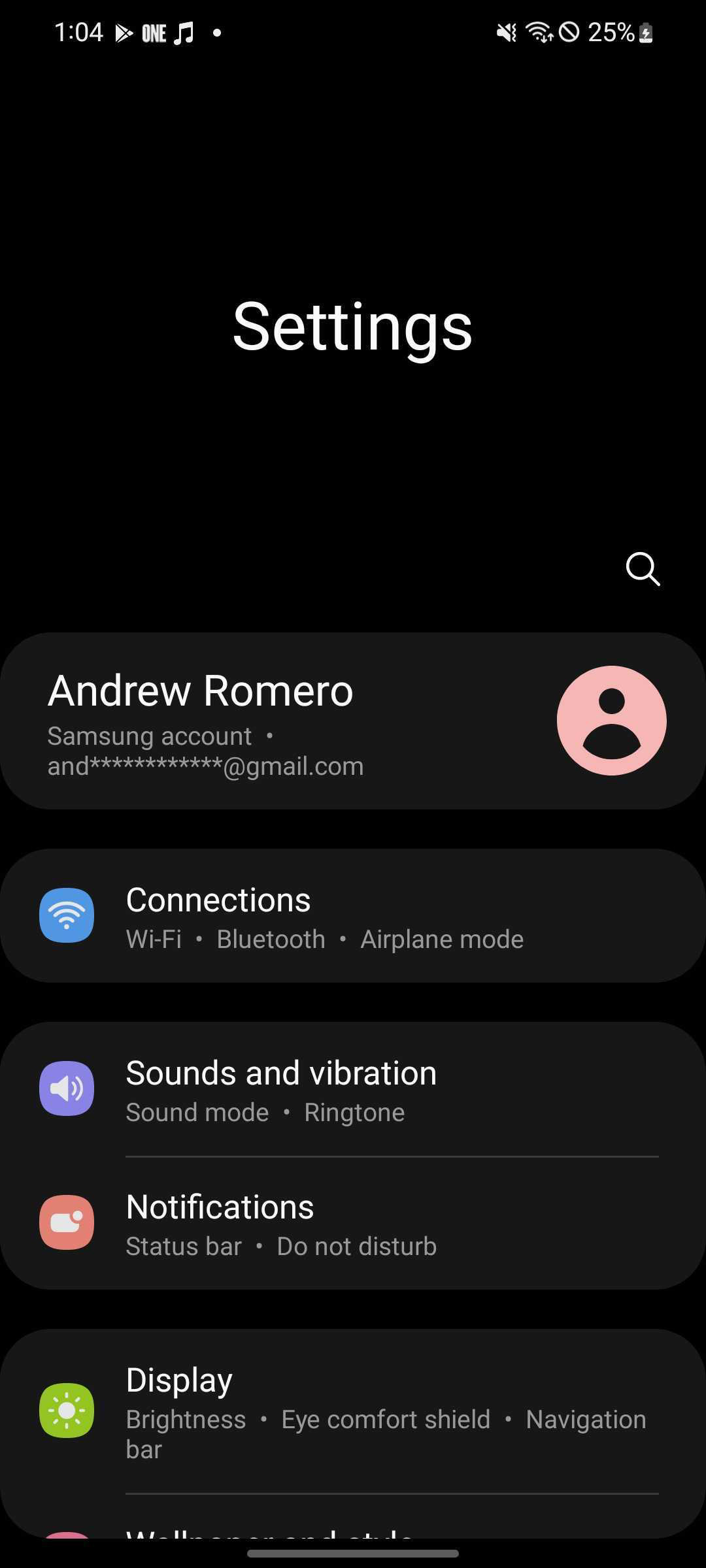
Task: Open Do not disturb from Notifications row
Action: coord(356,1246)
